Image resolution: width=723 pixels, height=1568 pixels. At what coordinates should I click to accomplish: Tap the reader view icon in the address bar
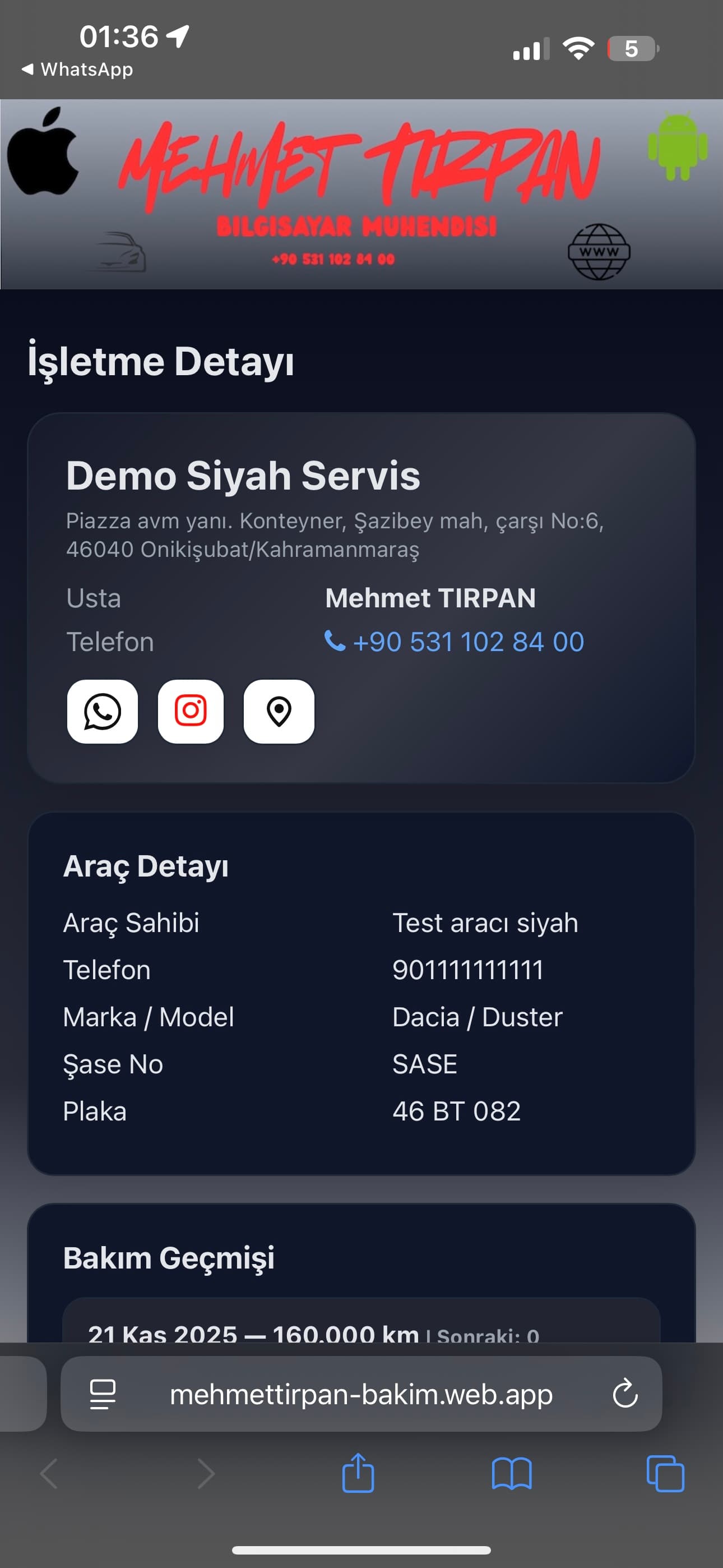[101, 1395]
